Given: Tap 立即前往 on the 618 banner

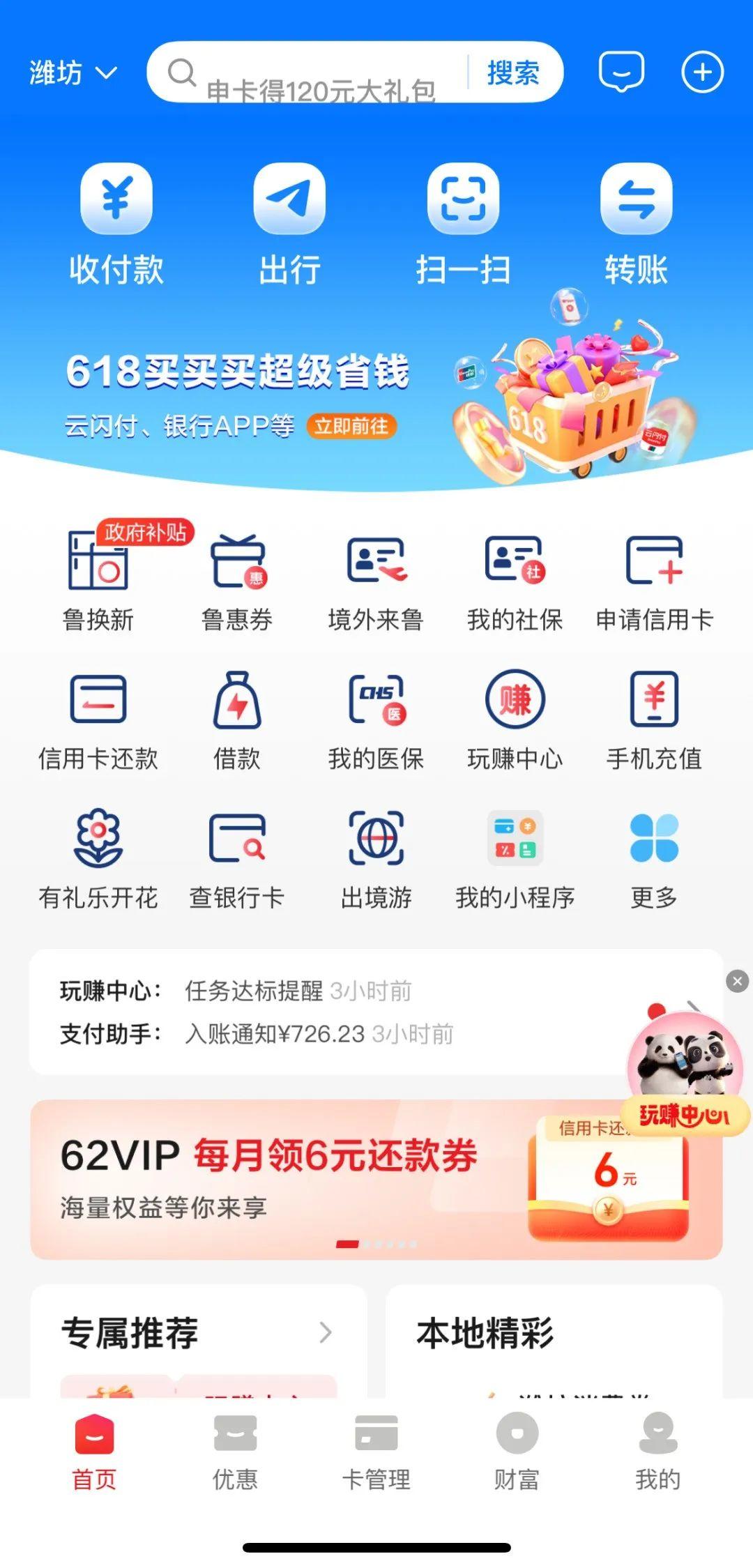Looking at the screenshot, I should (x=351, y=426).
